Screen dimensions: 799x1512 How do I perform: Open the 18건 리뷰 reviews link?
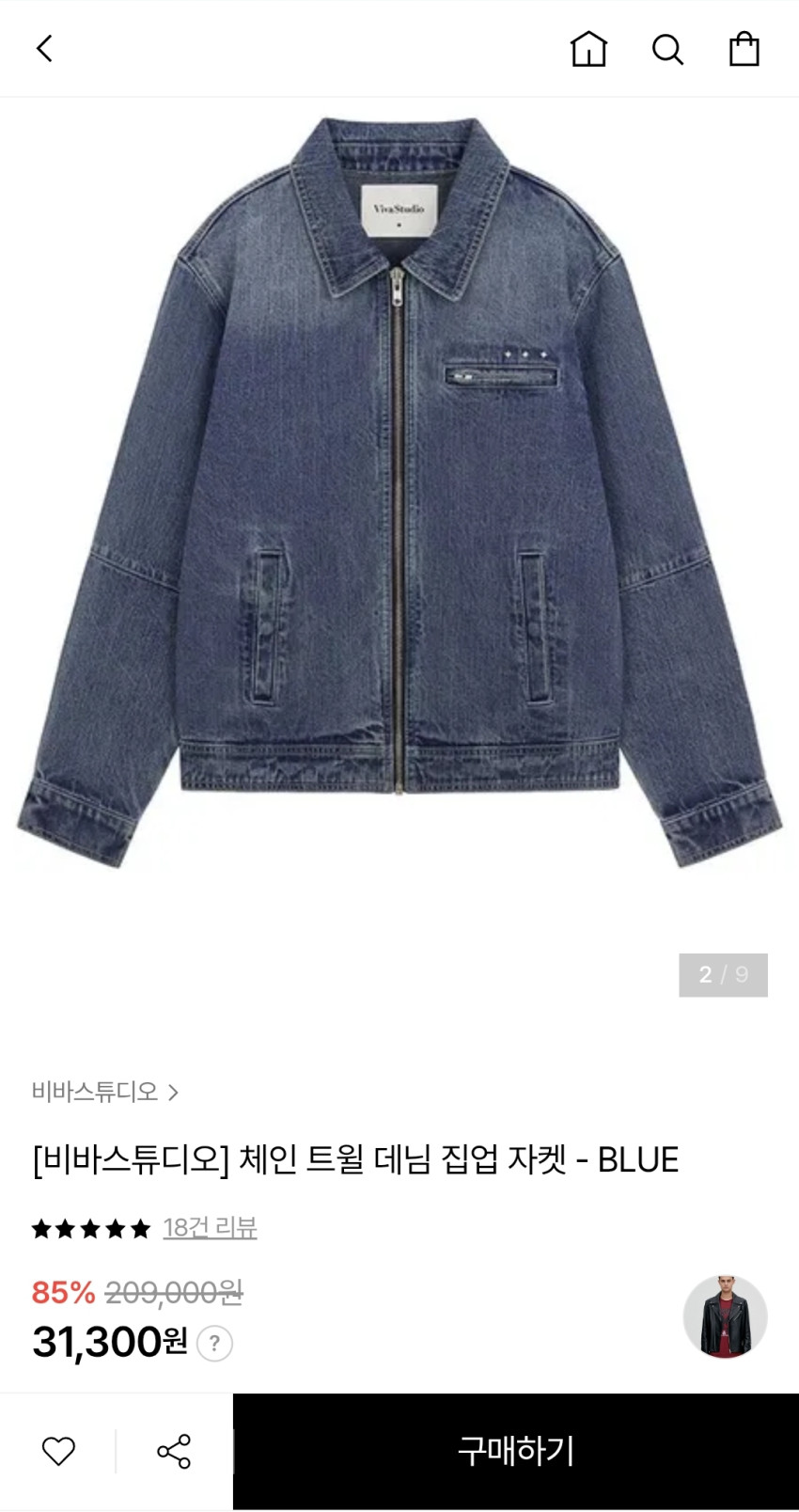[x=210, y=1227]
